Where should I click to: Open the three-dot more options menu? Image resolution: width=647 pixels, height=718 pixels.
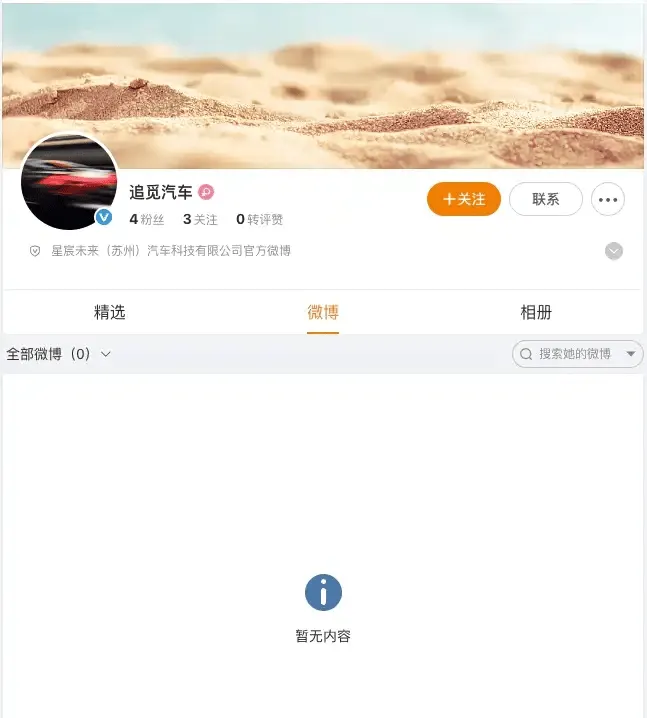[x=607, y=199]
